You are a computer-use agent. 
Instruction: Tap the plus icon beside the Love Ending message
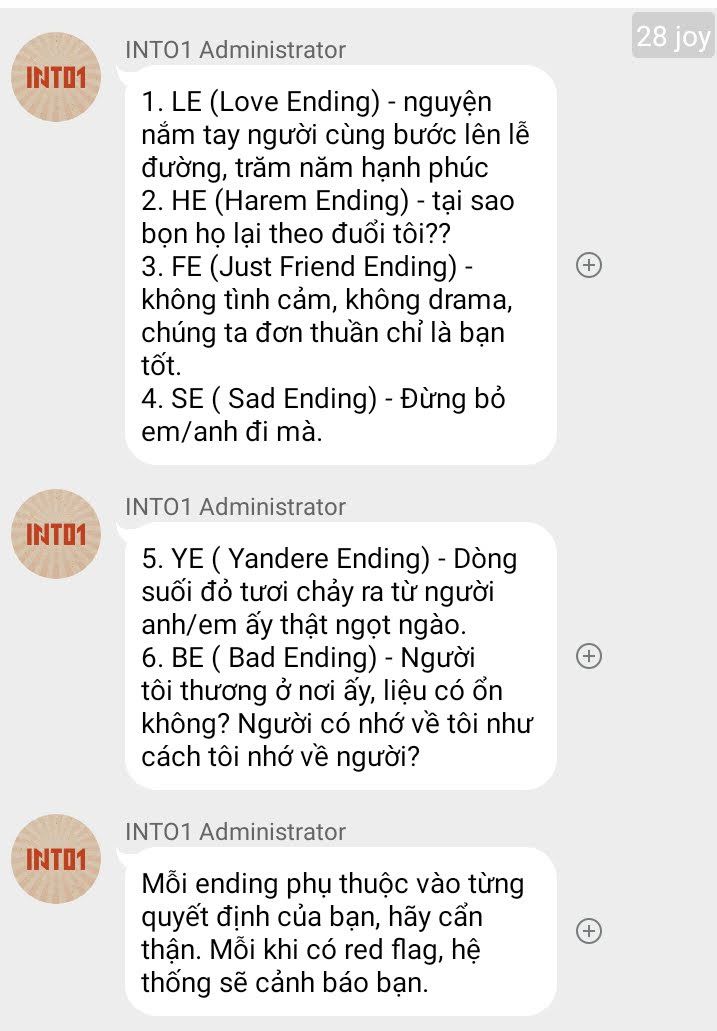589,265
